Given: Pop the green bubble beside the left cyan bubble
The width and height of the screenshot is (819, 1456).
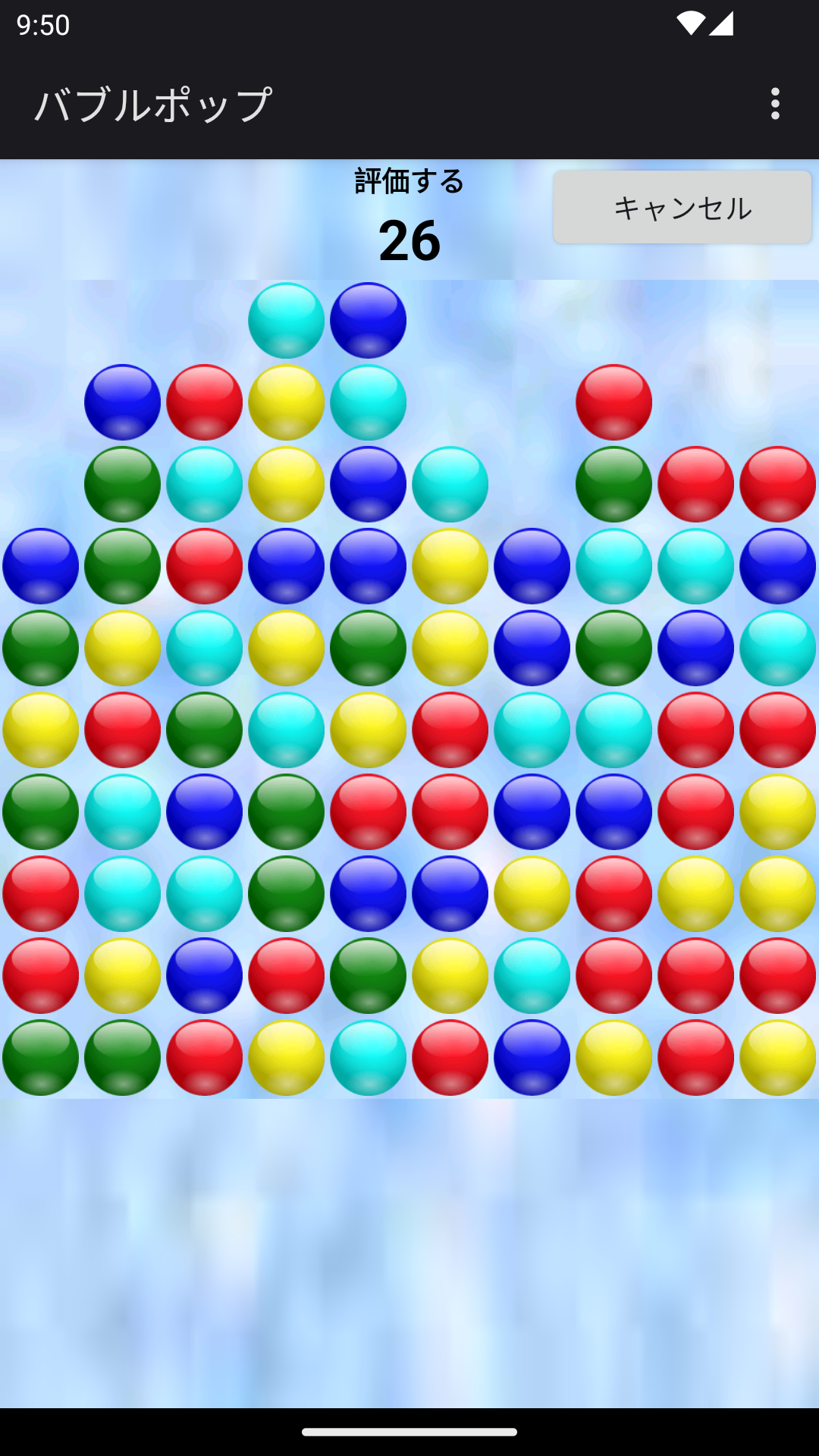Looking at the screenshot, I should click(42, 811).
